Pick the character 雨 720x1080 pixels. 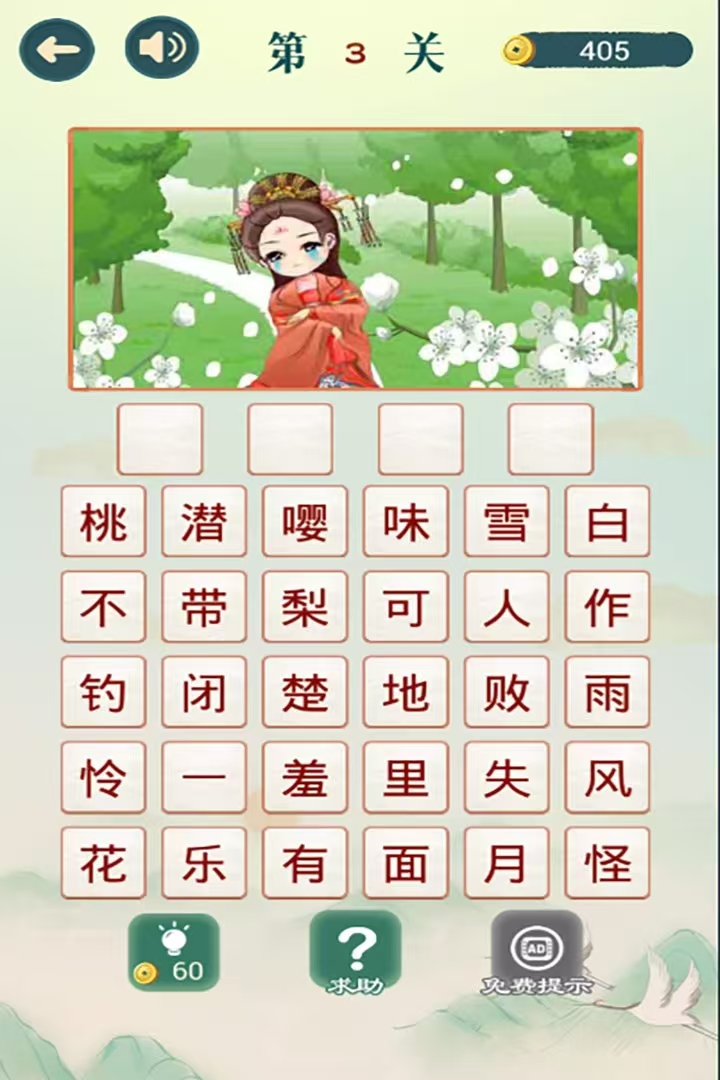[x=607, y=692]
